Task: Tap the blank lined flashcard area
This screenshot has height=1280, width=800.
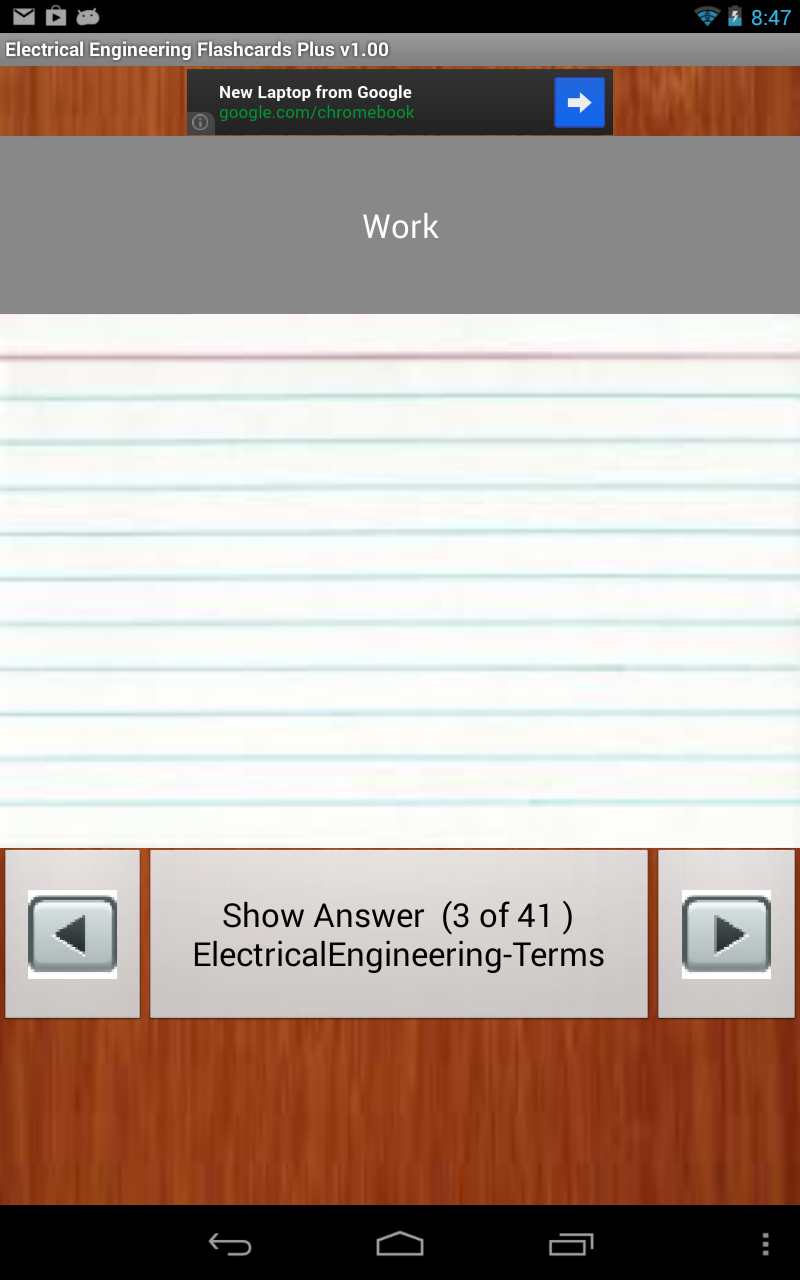Action: pos(400,580)
